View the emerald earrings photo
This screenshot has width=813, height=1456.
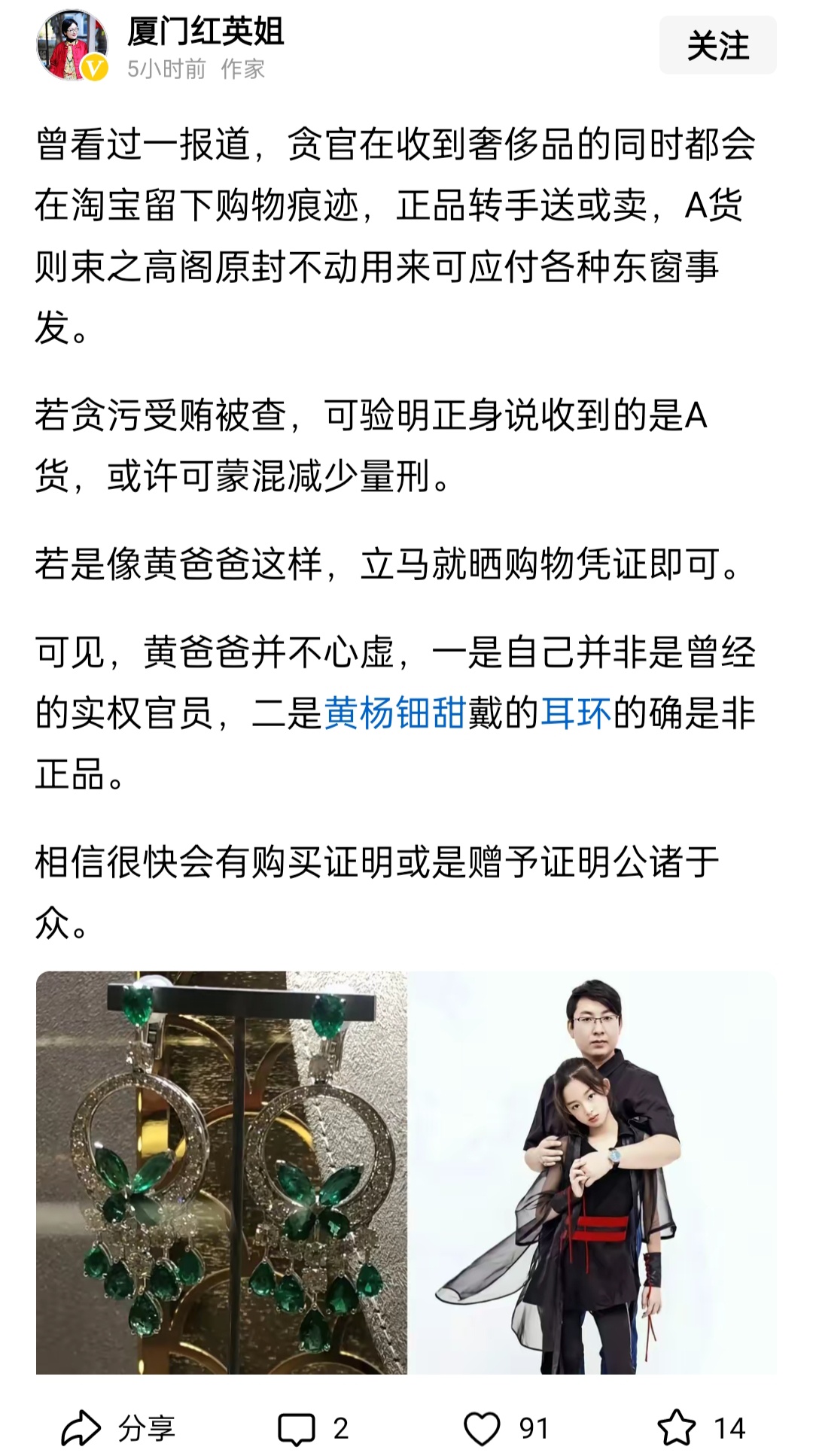[221, 1172]
